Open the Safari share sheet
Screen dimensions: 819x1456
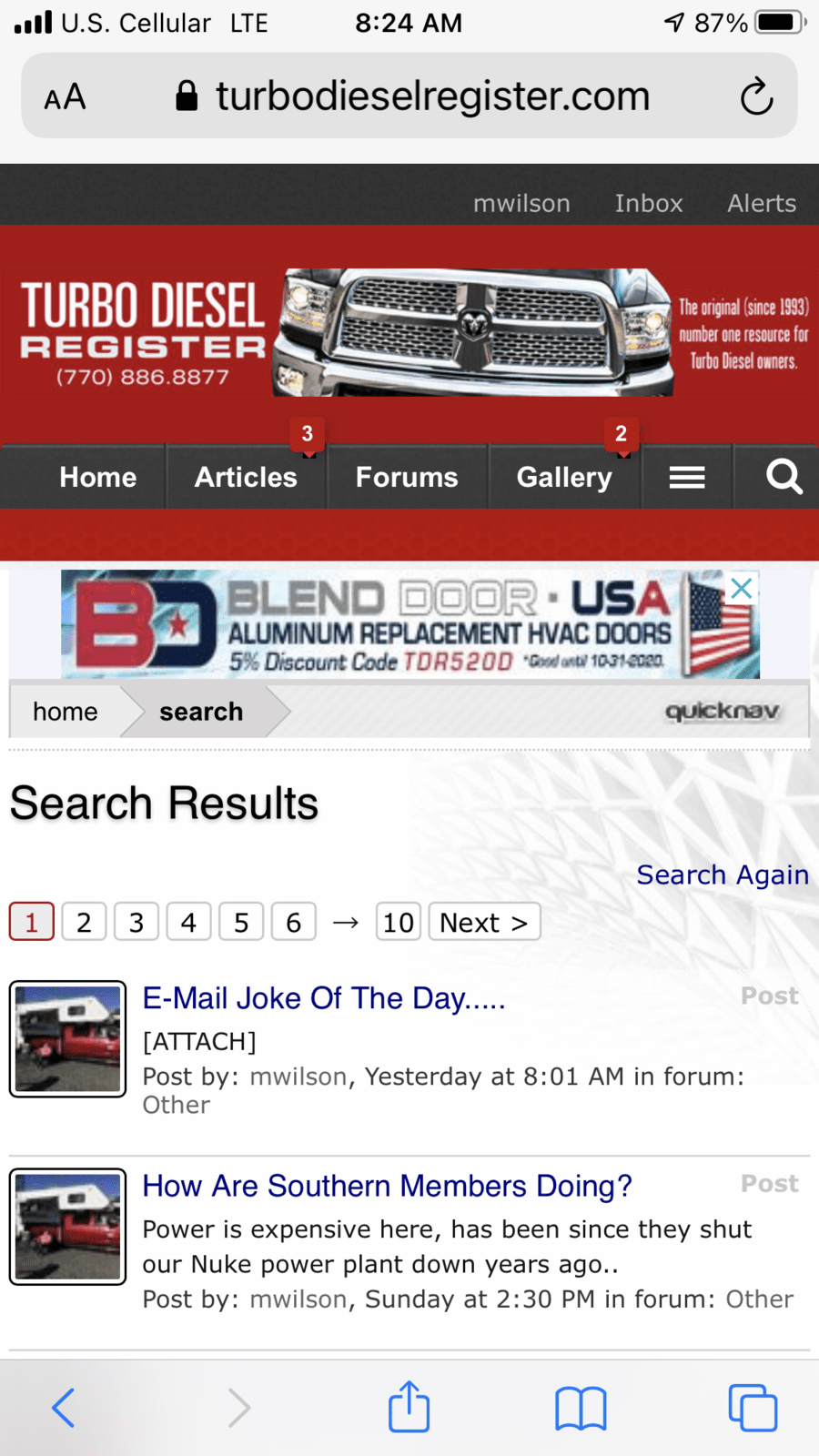pos(409,1407)
